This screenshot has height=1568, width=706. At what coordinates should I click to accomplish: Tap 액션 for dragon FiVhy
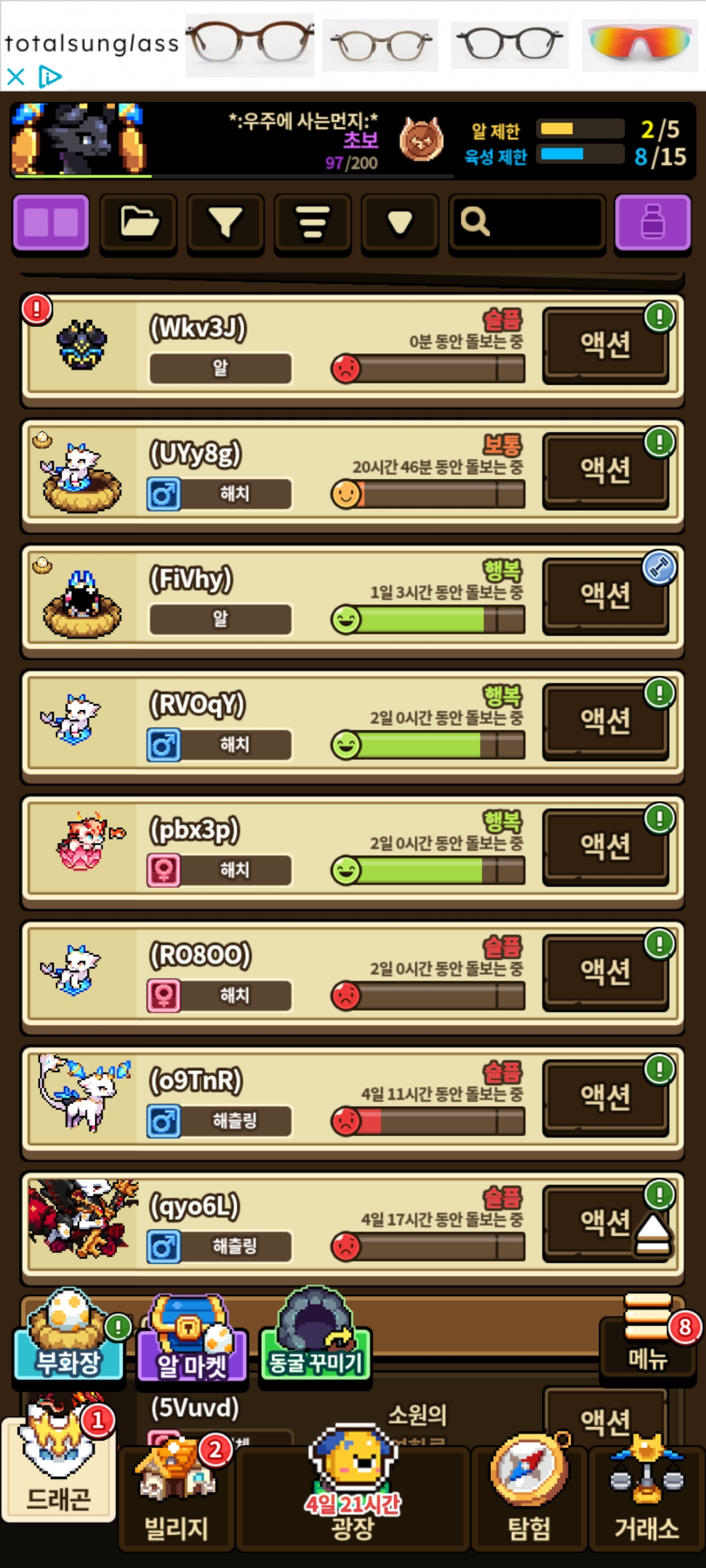(606, 596)
